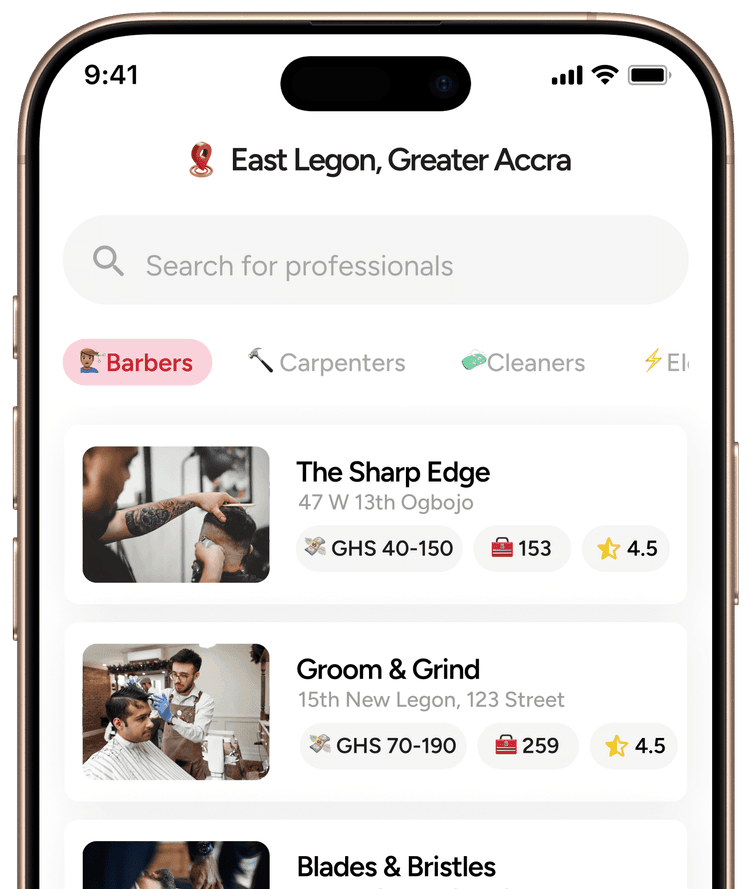
Task: Tap the Search for professionals field
Action: [375, 265]
